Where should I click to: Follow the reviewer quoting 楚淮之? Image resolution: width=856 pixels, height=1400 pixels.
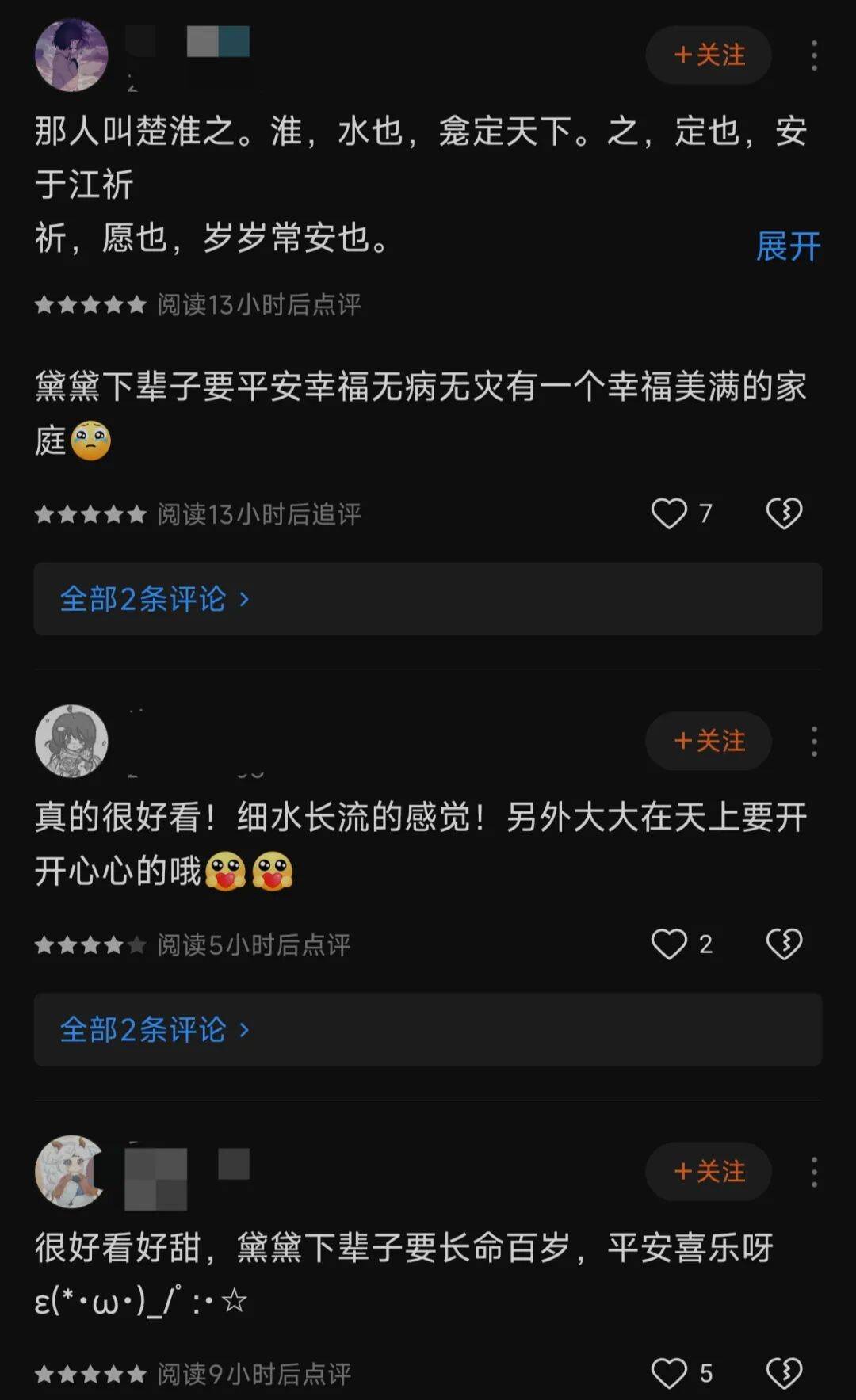click(x=709, y=55)
